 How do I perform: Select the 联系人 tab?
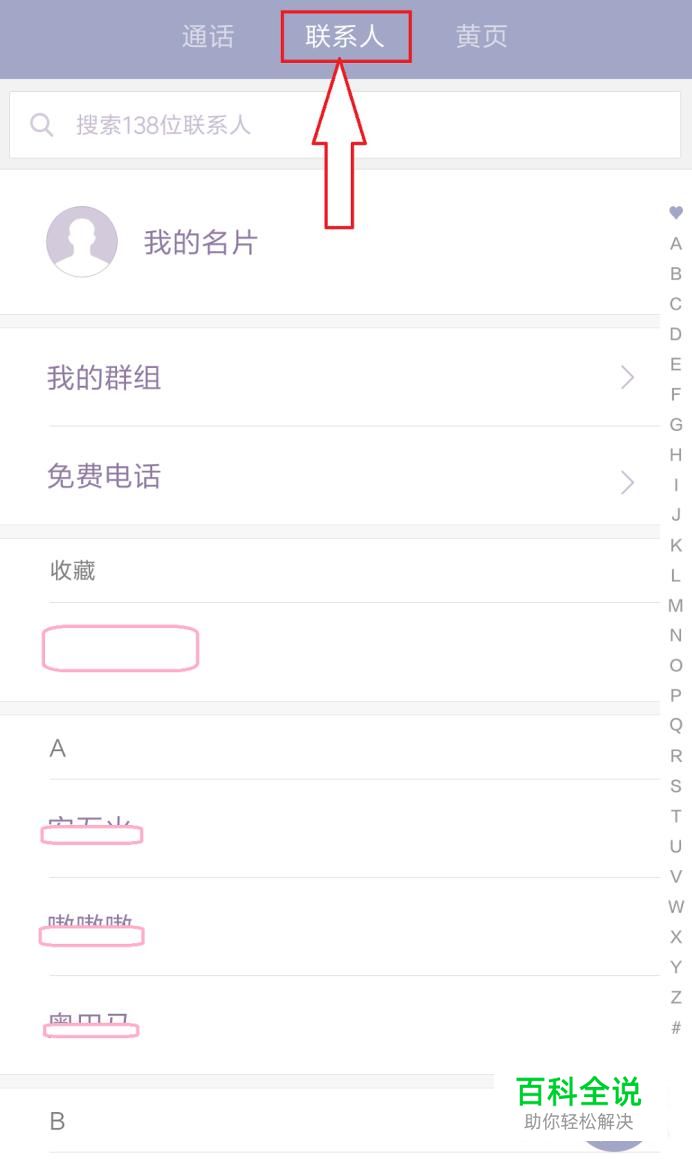pos(345,36)
